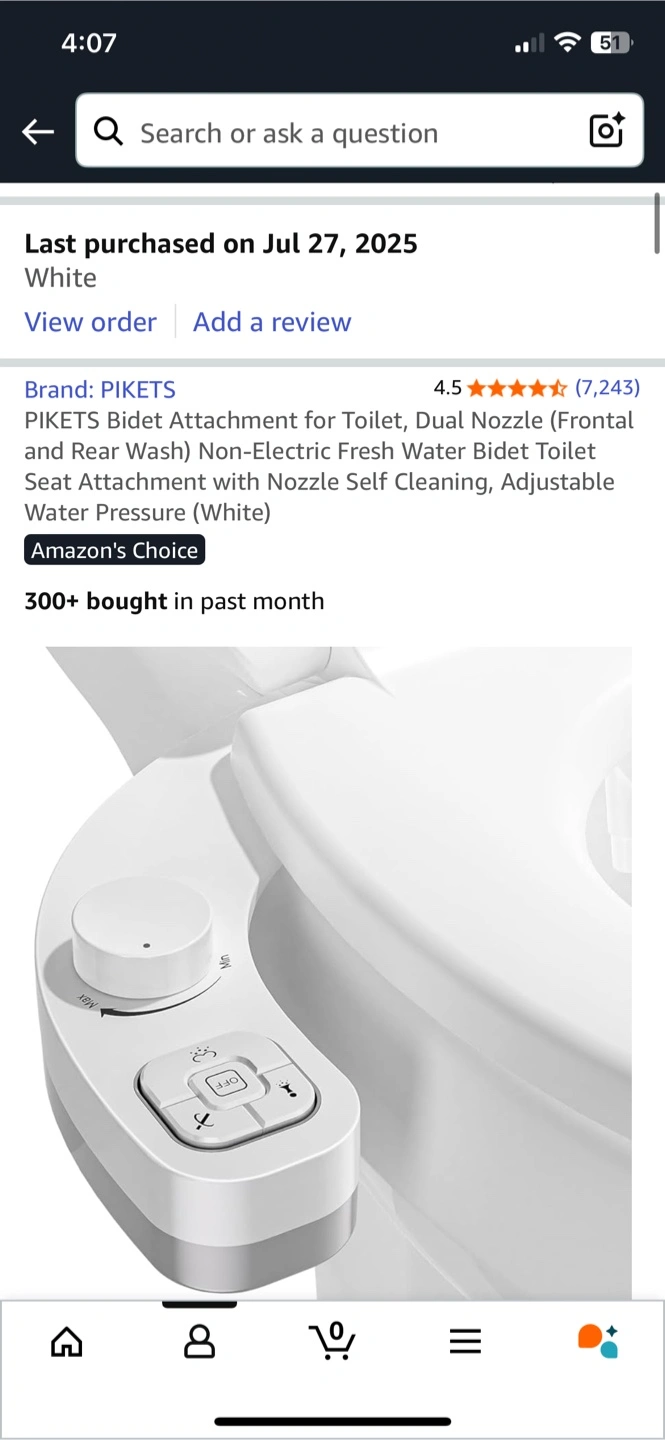Image resolution: width=665 pixels, height=1440 pixels.
Task: Open the hamburger menu tab
Action: click(x=465, y=1341)
